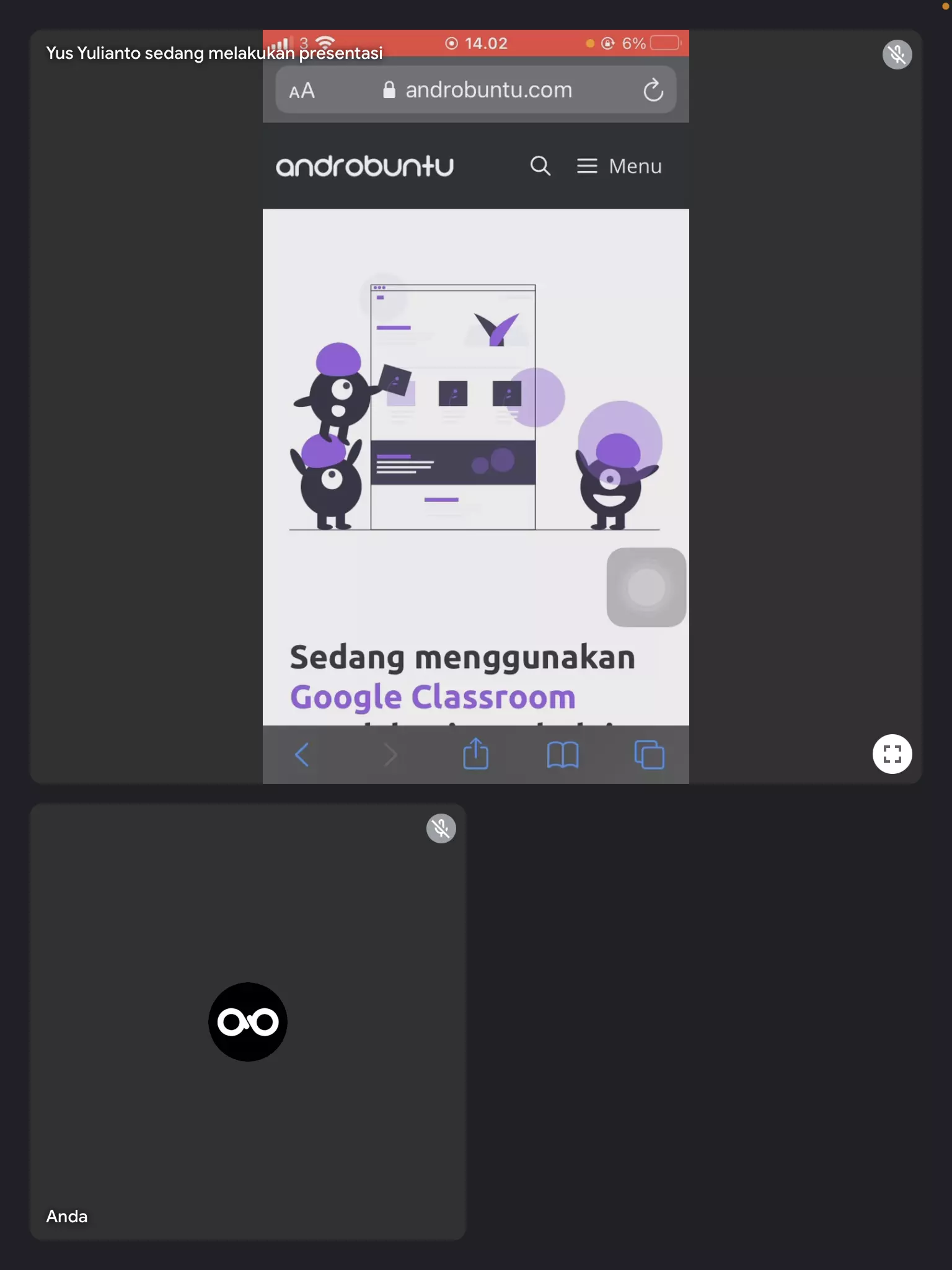Tap the battery level indicator

[664, 43]
